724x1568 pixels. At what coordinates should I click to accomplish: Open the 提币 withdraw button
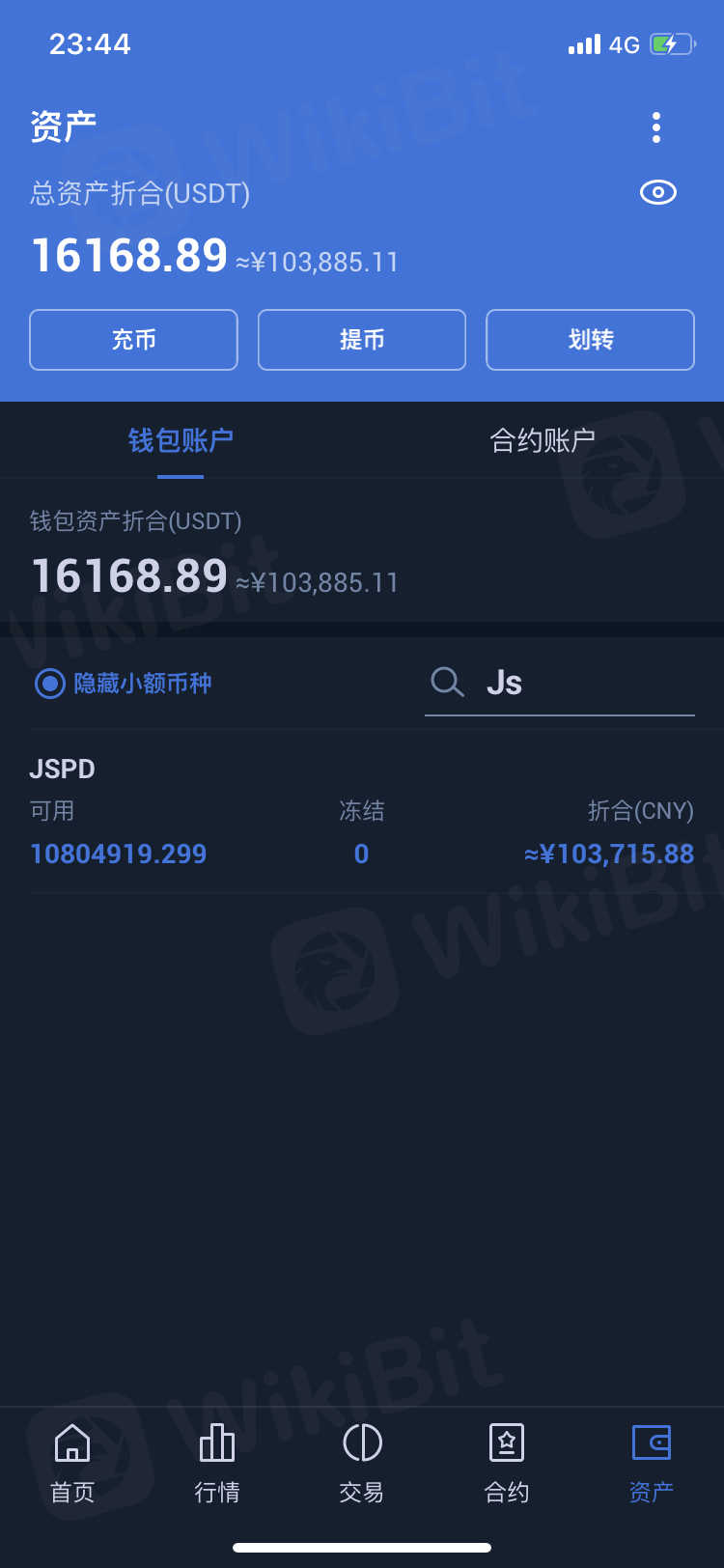(x=362, y=340)
